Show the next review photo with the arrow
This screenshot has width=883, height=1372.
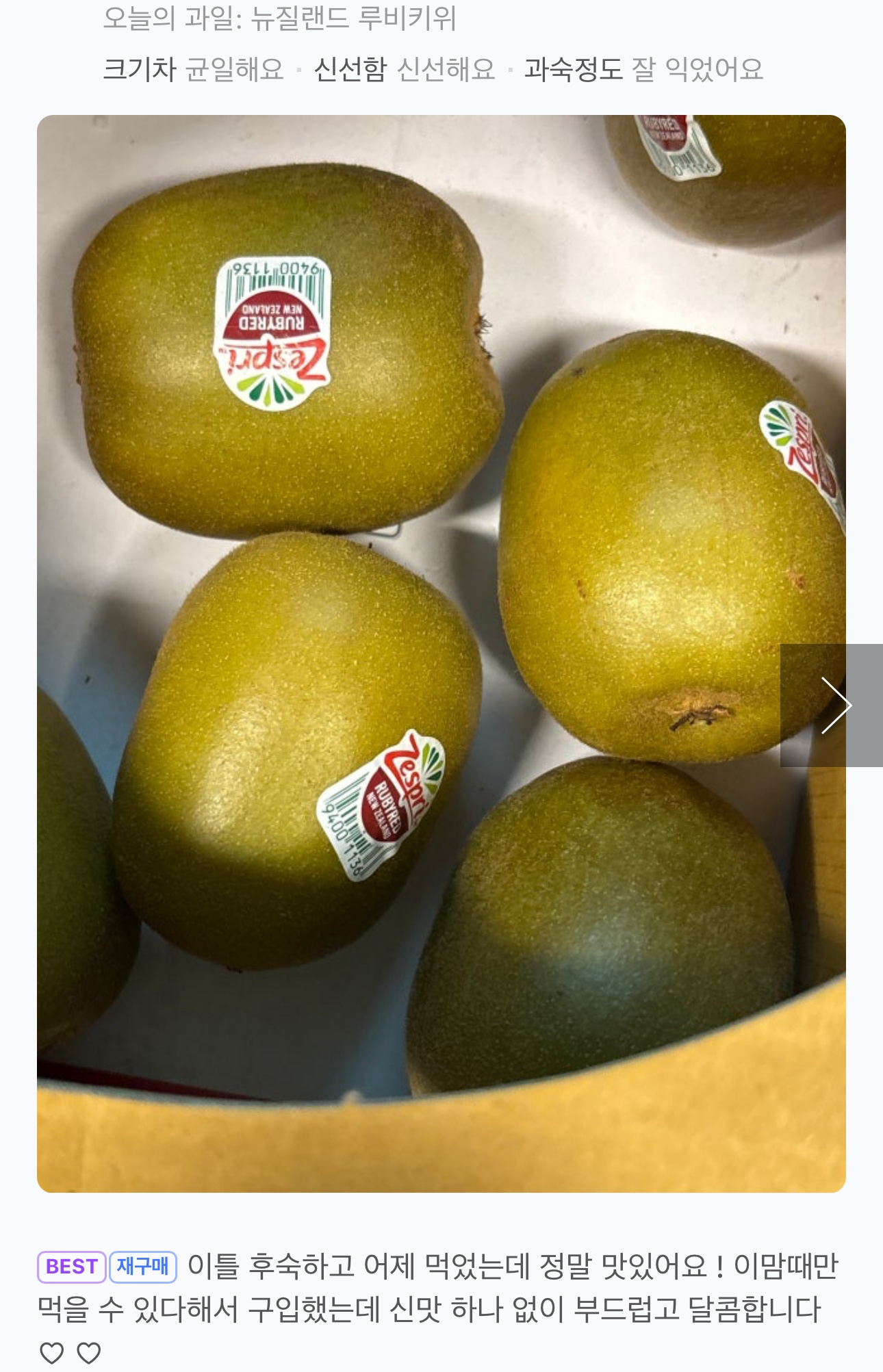coord(831,705)
